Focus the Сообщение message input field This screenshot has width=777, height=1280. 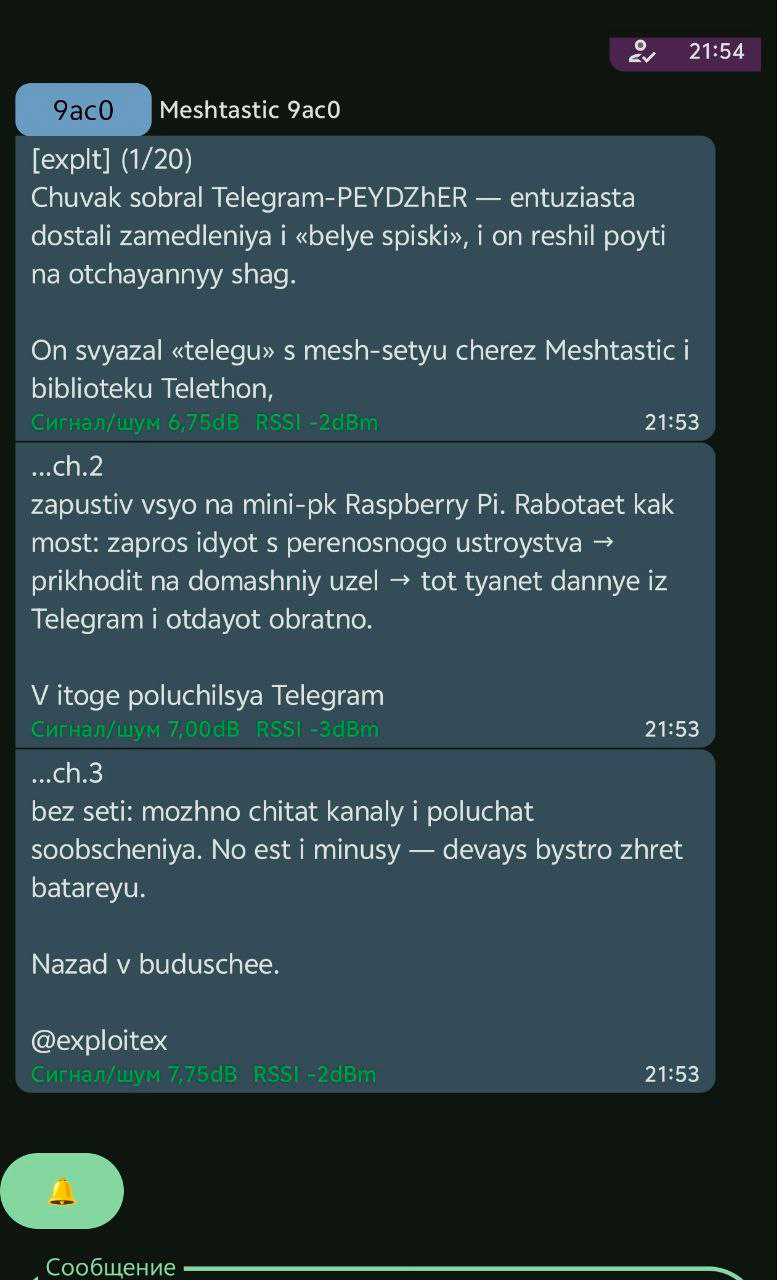[110, 1266]
